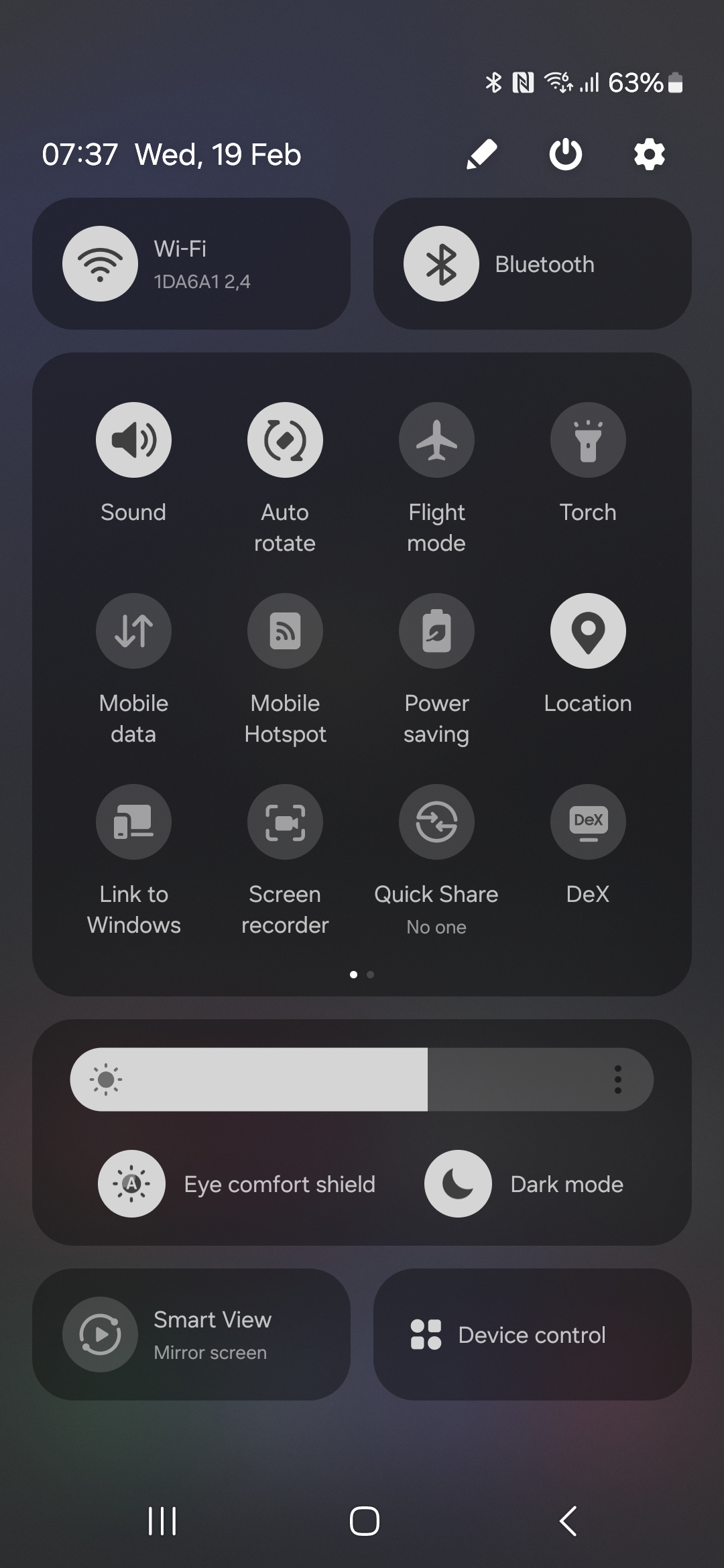Viewport: 724px width, 1568px height.
Task: Disable Auto rotate
Action: click(285, 440)
